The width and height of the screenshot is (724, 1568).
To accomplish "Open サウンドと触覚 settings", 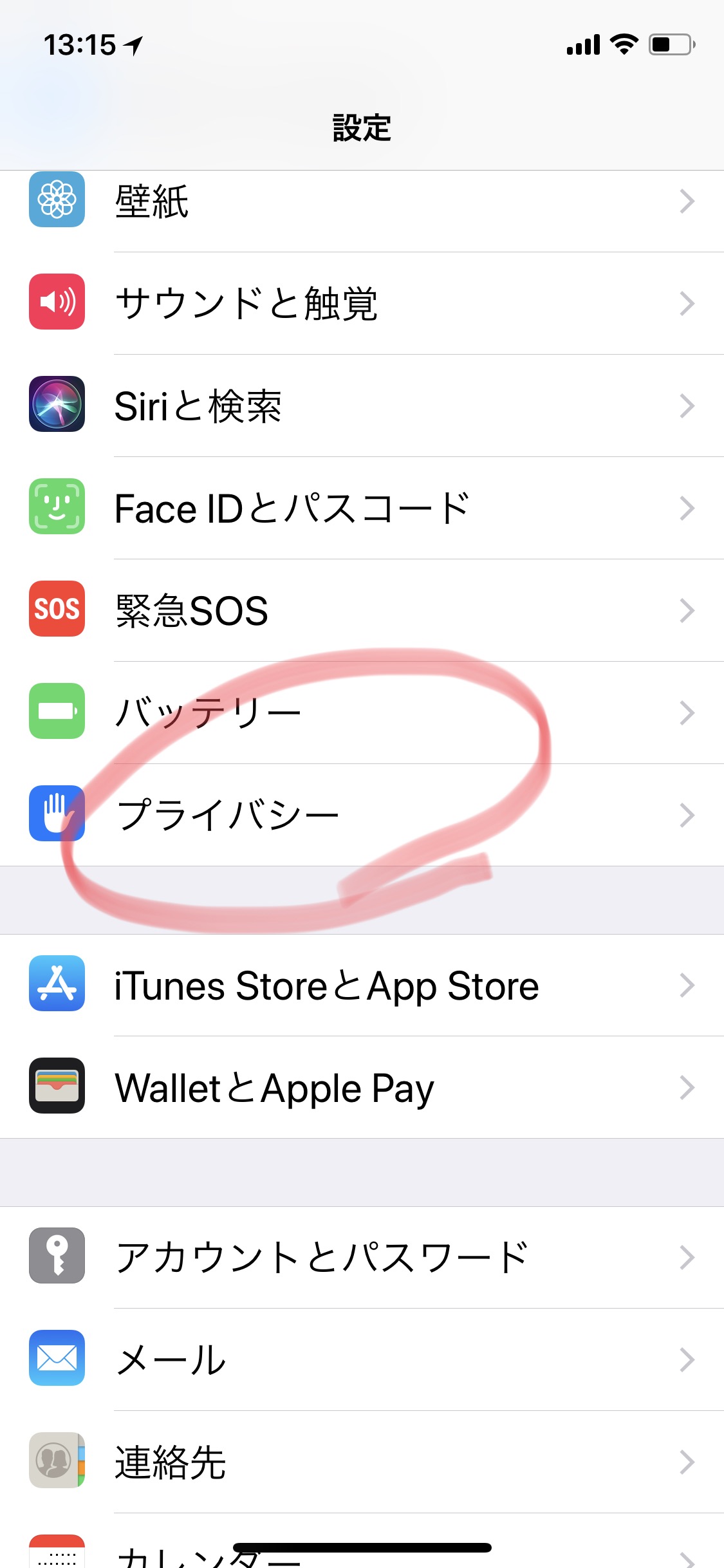I will coord(360,303).
